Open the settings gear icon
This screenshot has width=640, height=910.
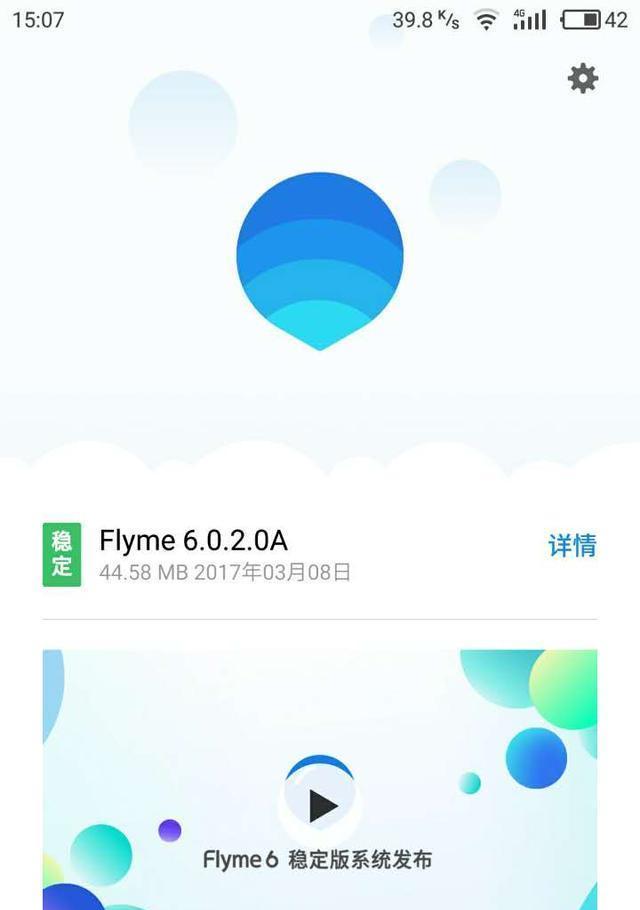point(583,78)
